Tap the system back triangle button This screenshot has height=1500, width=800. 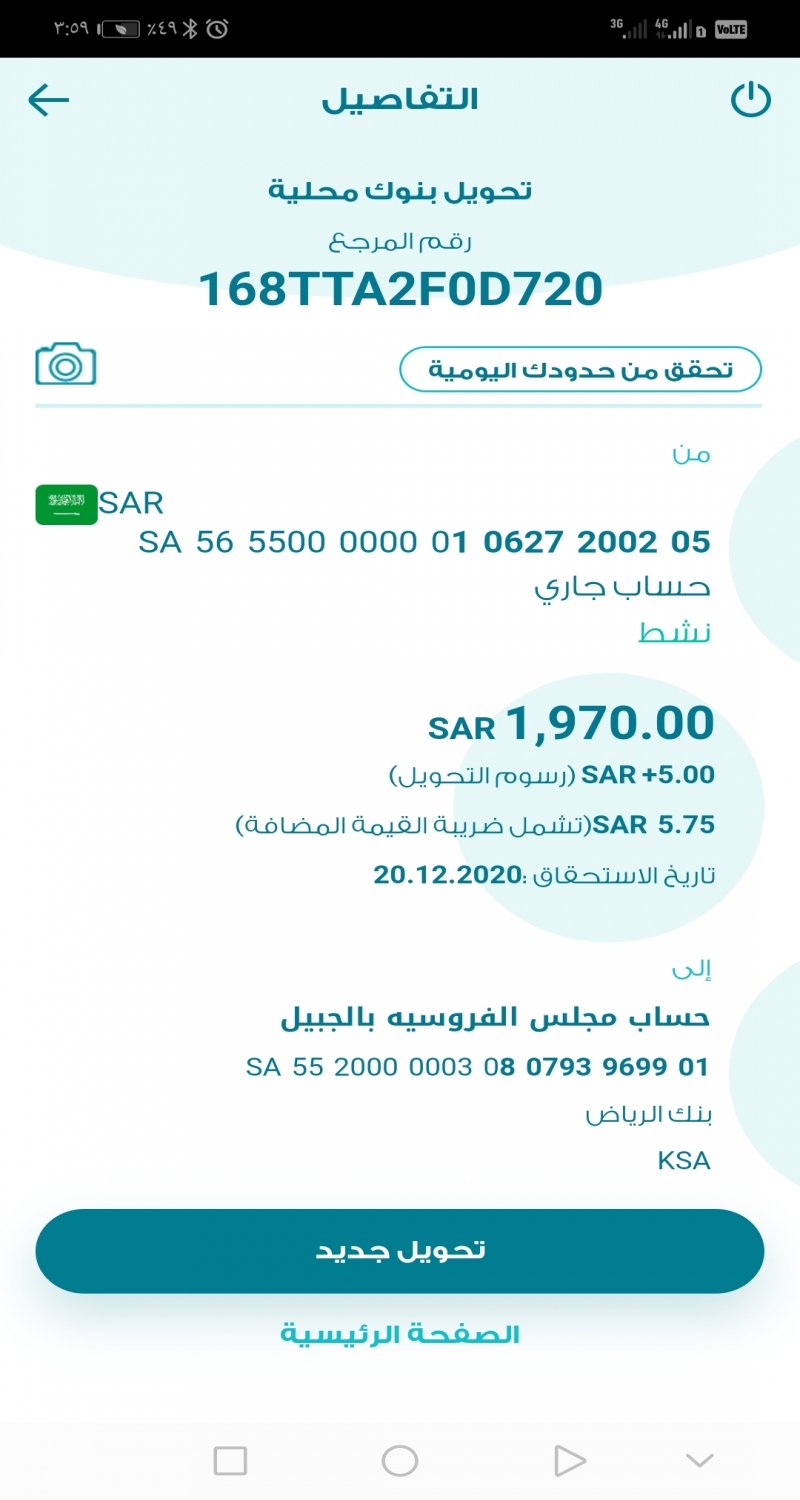[x=569, y=1461]
